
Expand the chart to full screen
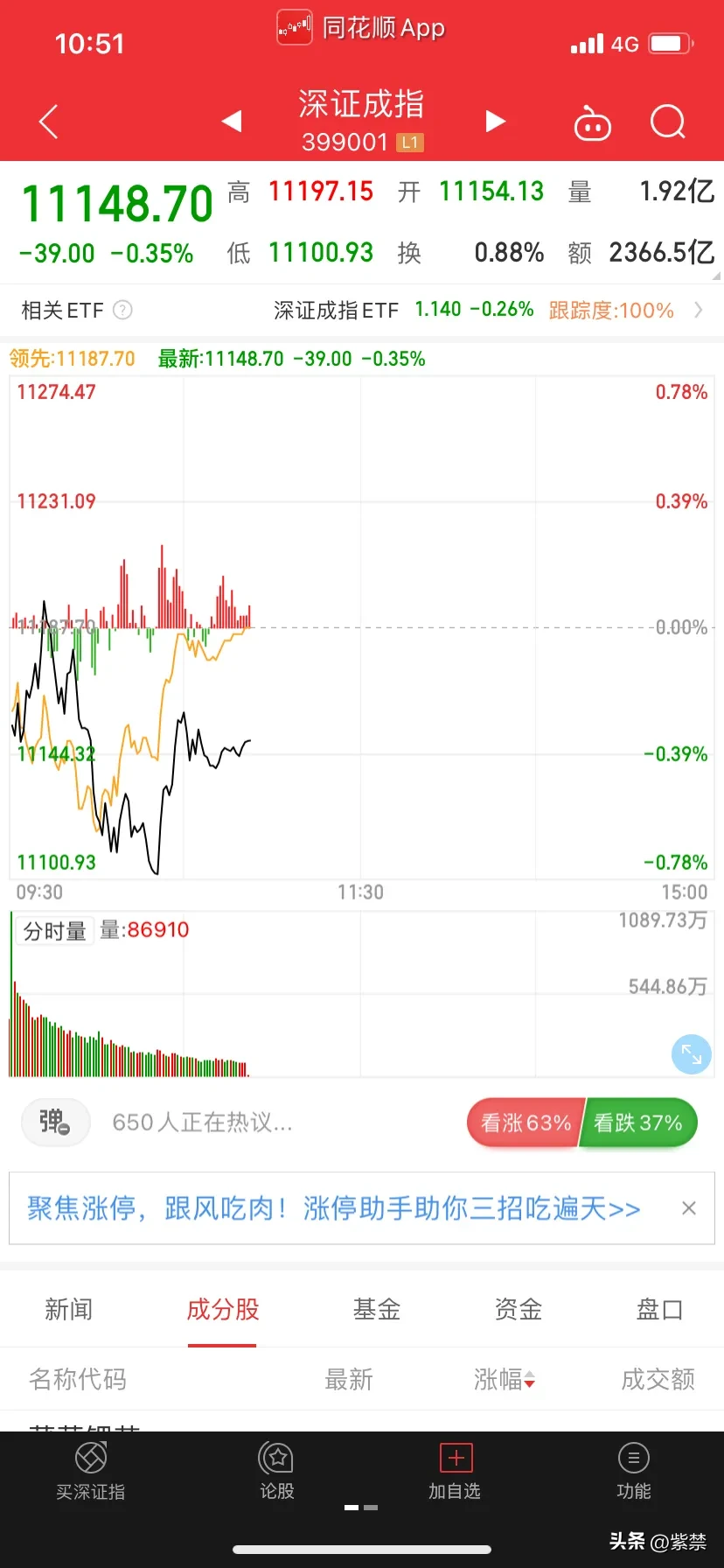pyautogui.click(x=691, y=1054)
